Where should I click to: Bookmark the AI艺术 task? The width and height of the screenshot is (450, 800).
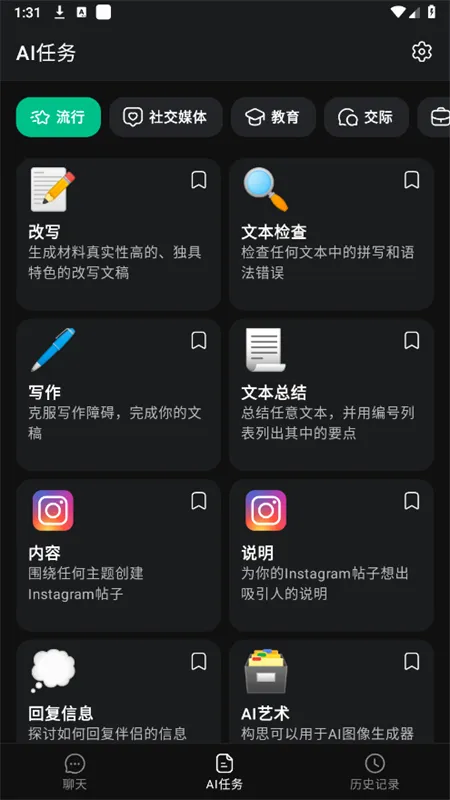click(412, 661)
